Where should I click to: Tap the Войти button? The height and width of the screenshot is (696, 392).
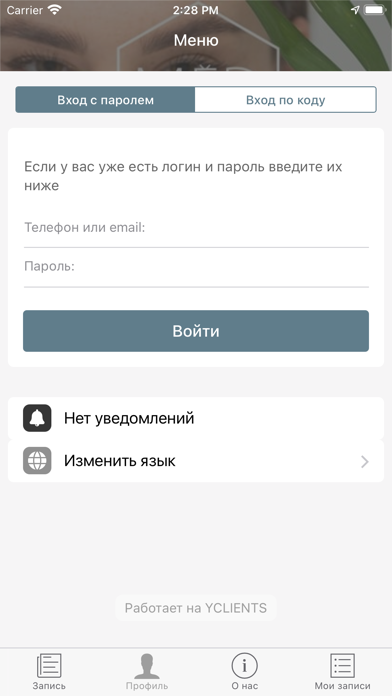pos(196,331)
